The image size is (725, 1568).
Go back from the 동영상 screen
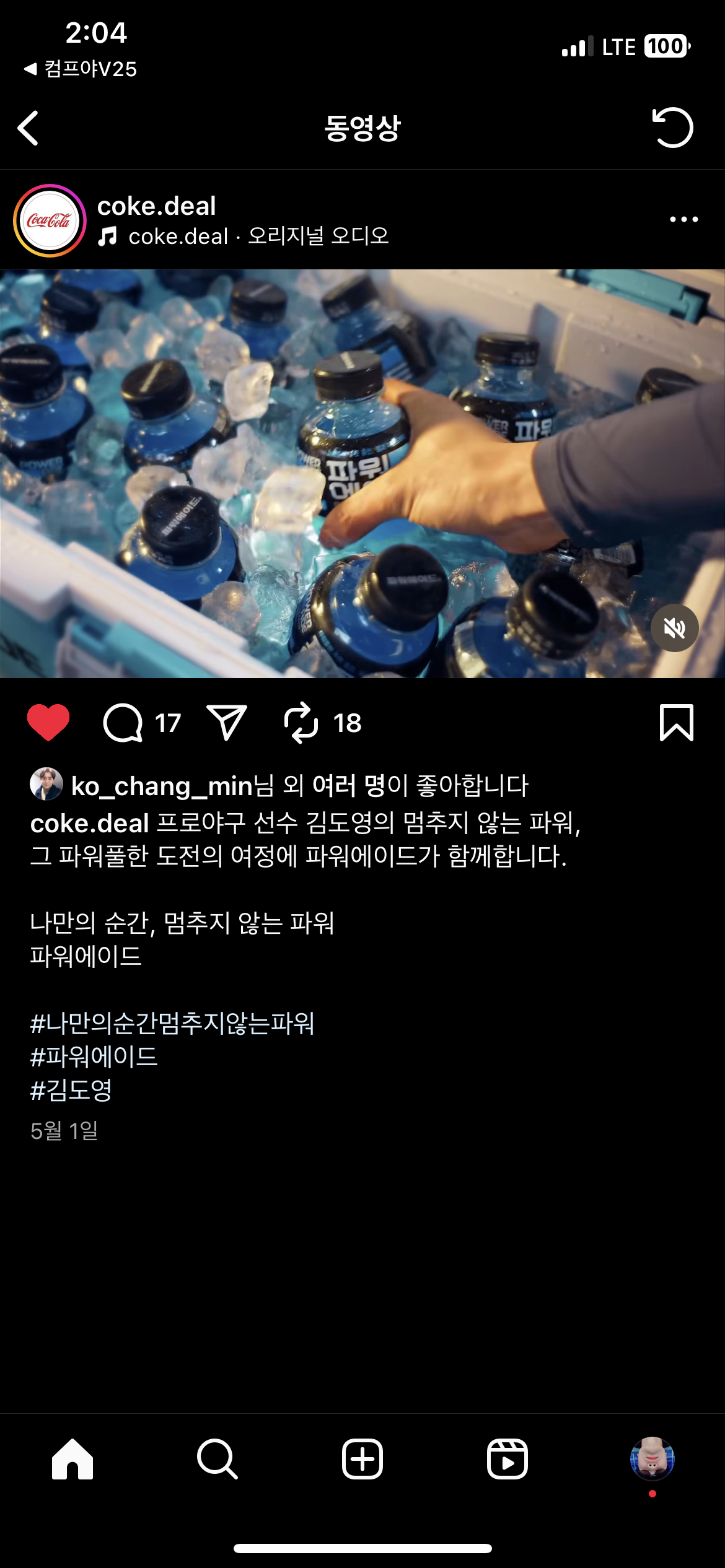(x=29, y=128)
